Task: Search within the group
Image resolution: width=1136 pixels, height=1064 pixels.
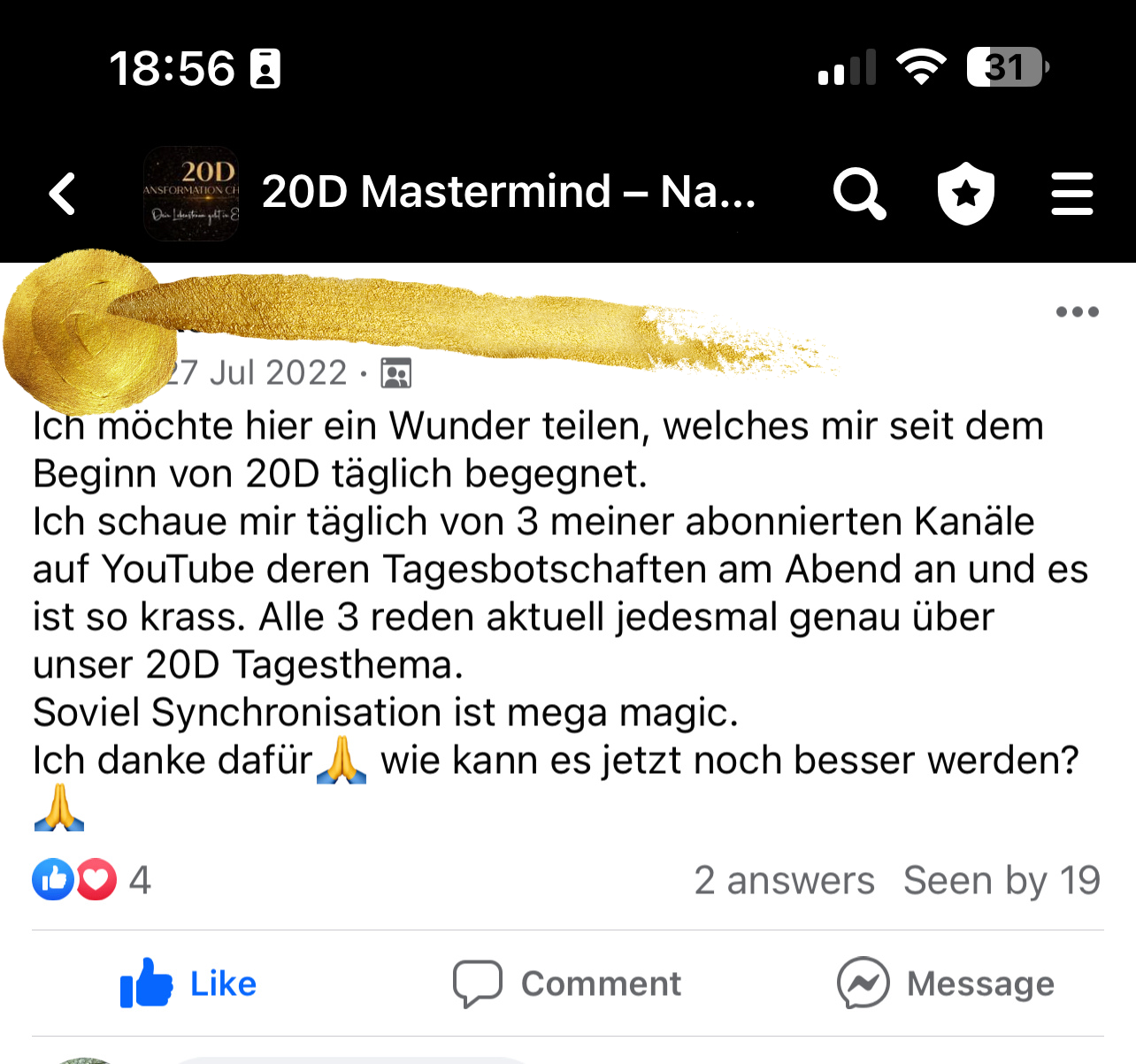Action: point(858,194)
